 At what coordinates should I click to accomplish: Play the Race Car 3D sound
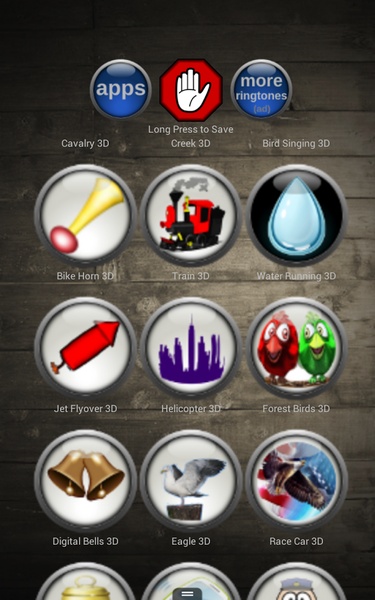coord(296,481)
